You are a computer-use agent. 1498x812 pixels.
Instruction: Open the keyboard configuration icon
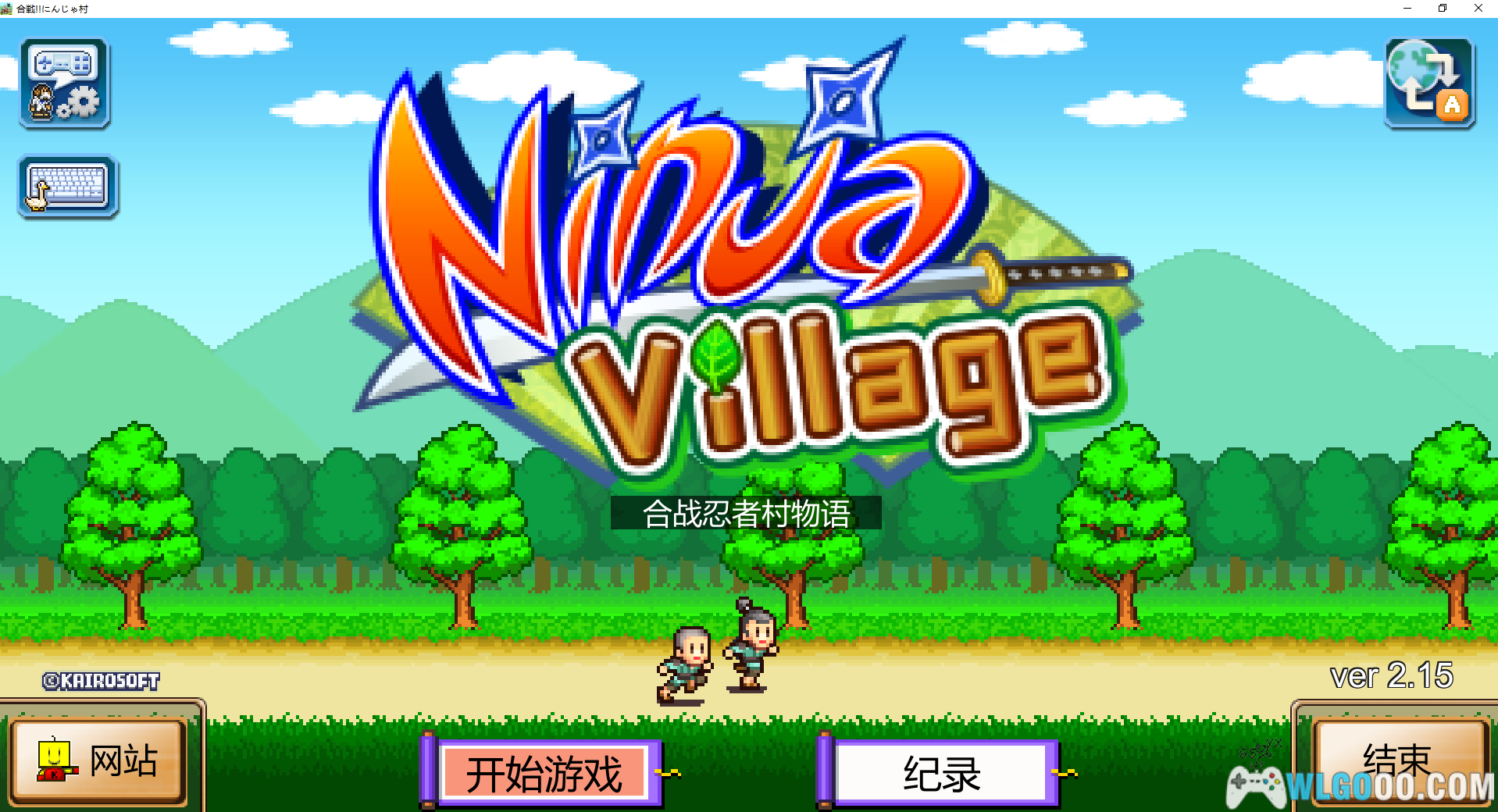(68, 187)
